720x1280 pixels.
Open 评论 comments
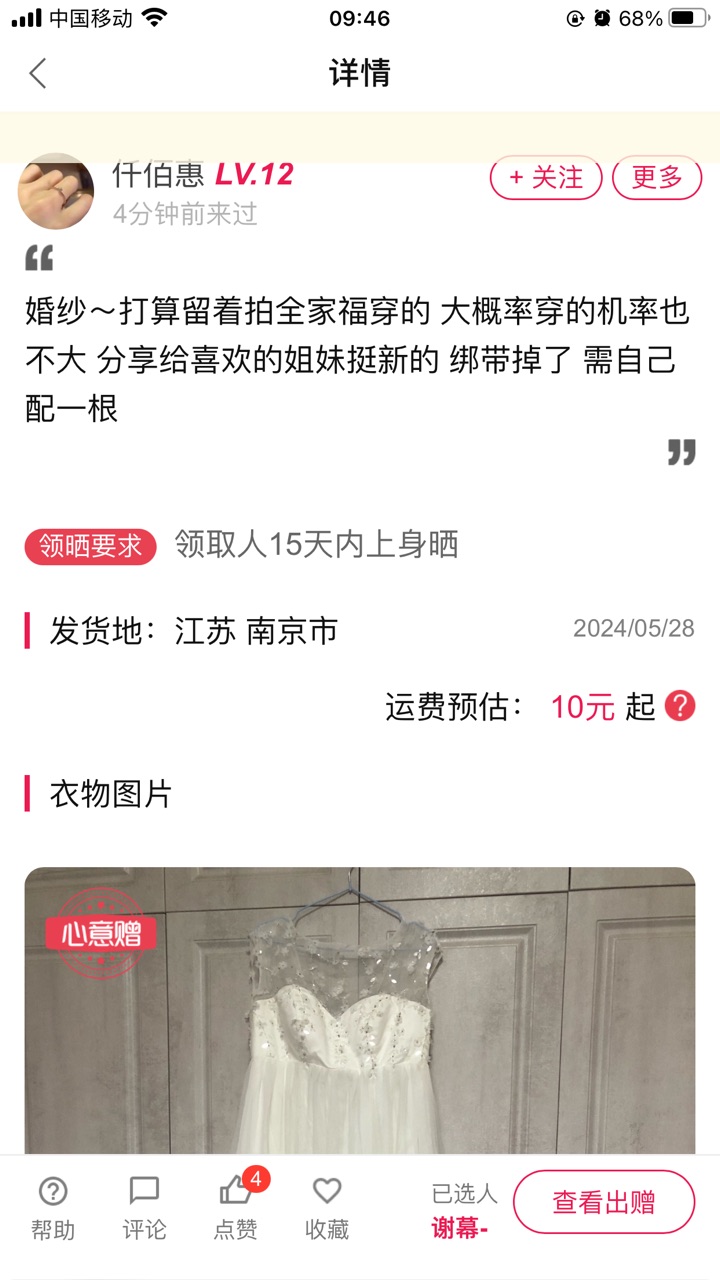click(x=144, y=1208)
